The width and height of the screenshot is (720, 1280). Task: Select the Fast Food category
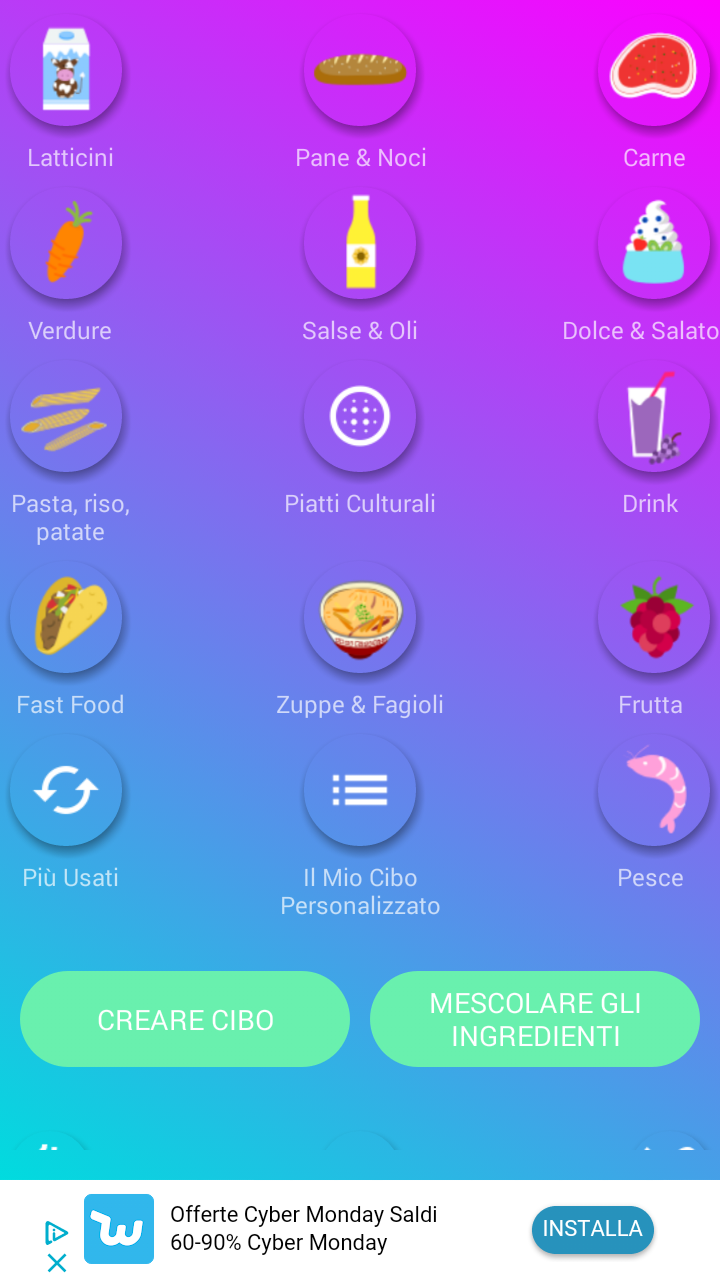coord(66,617)
